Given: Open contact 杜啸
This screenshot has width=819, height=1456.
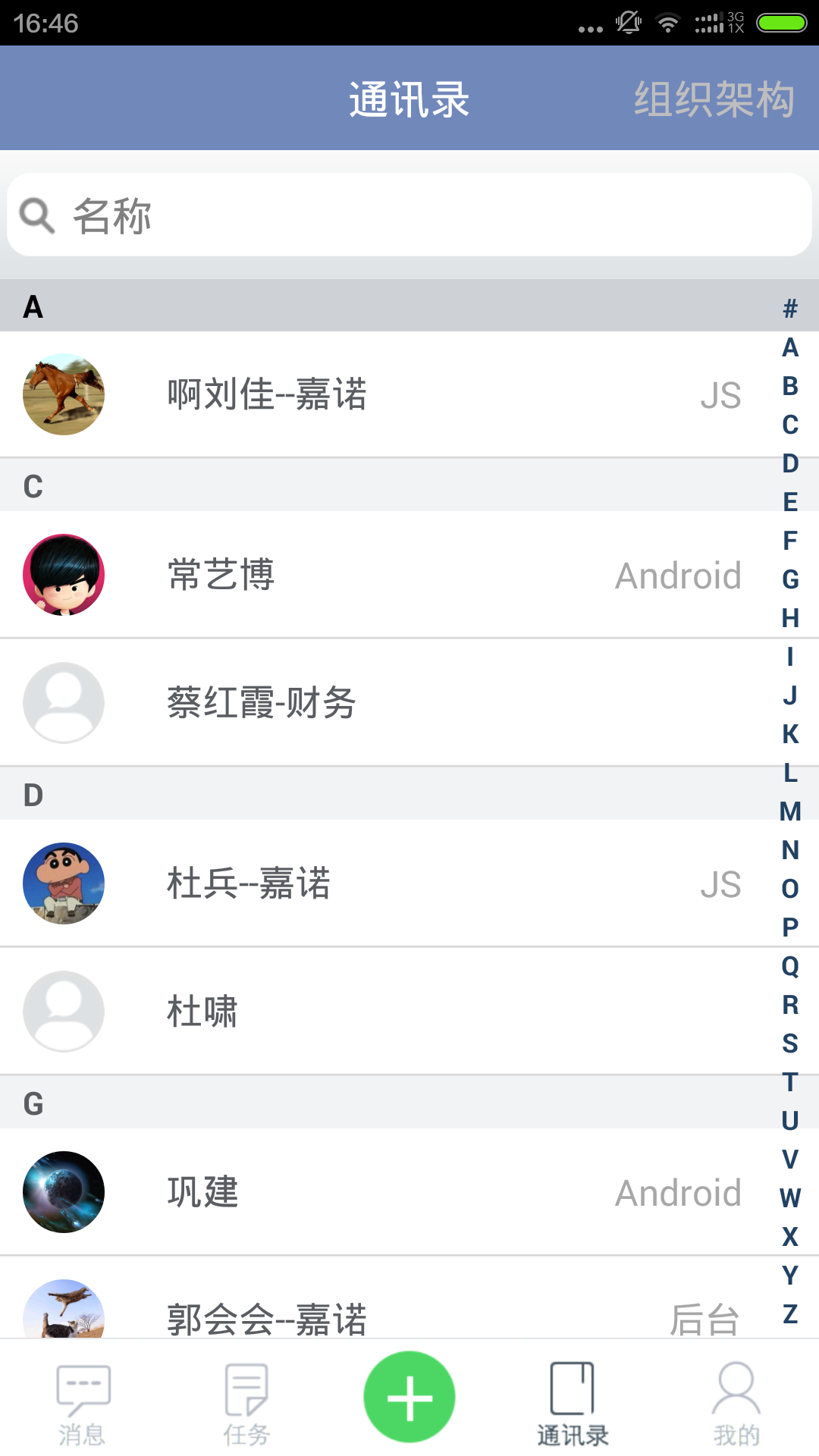Looking at the screenshot, I should [379, 1011].
